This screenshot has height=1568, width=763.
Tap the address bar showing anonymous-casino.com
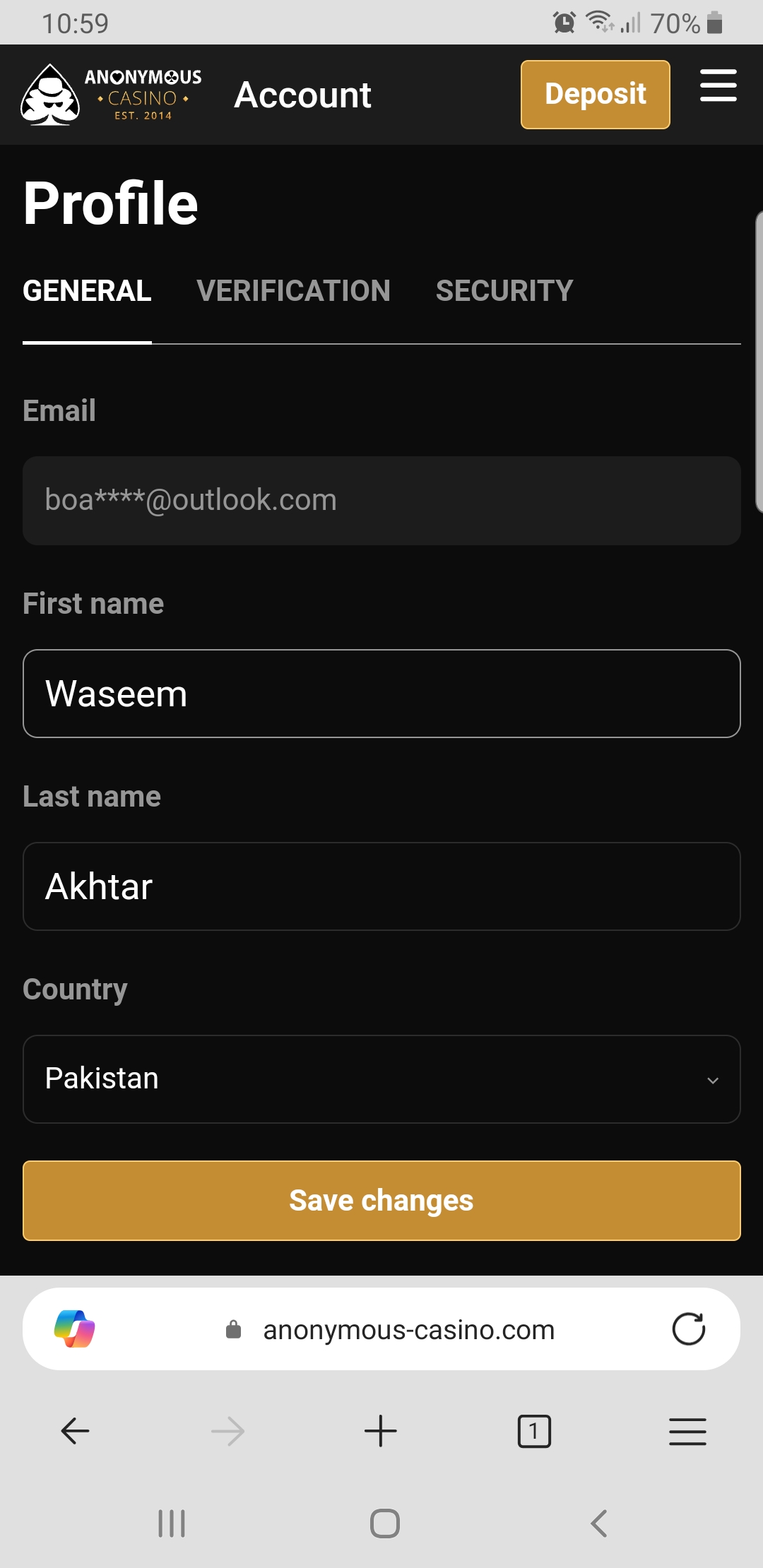click(x=408, y=1329)
